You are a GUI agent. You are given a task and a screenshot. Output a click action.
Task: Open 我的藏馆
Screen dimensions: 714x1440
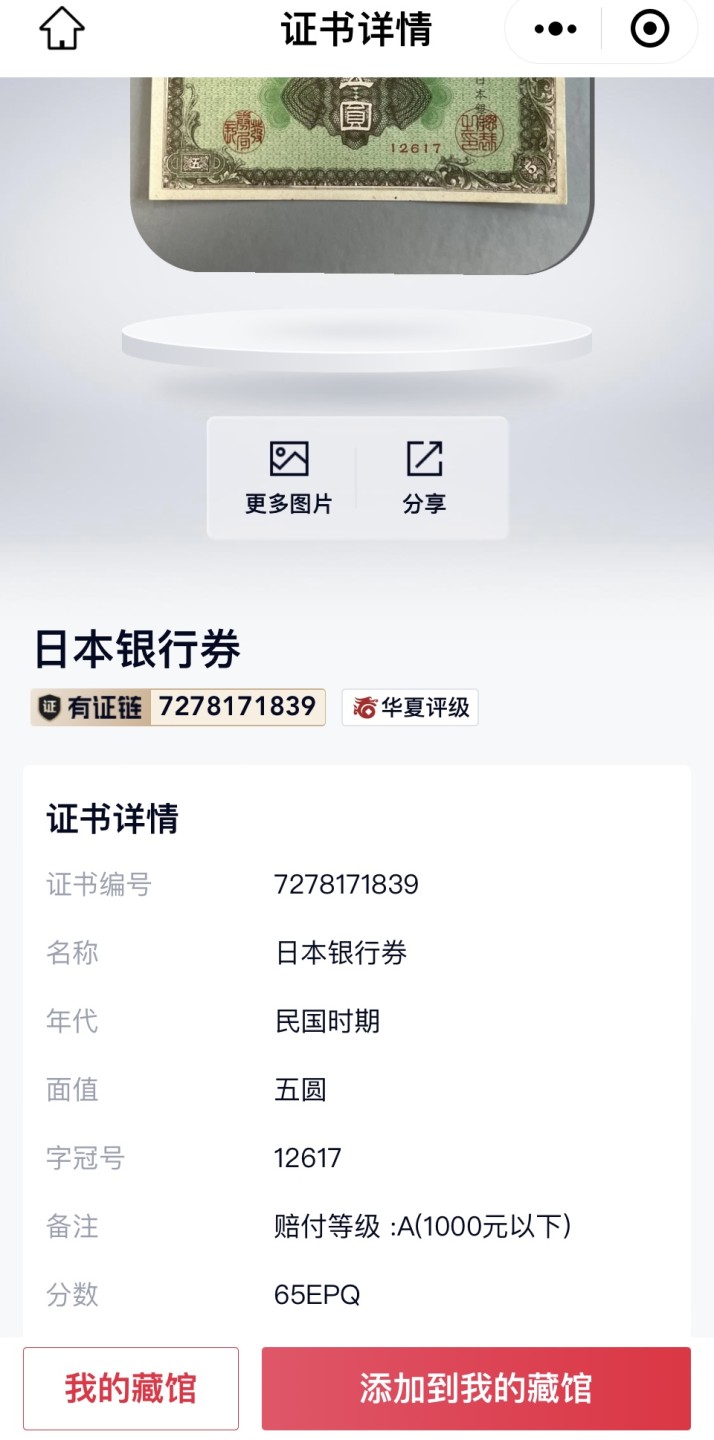tap(131, 1388)
